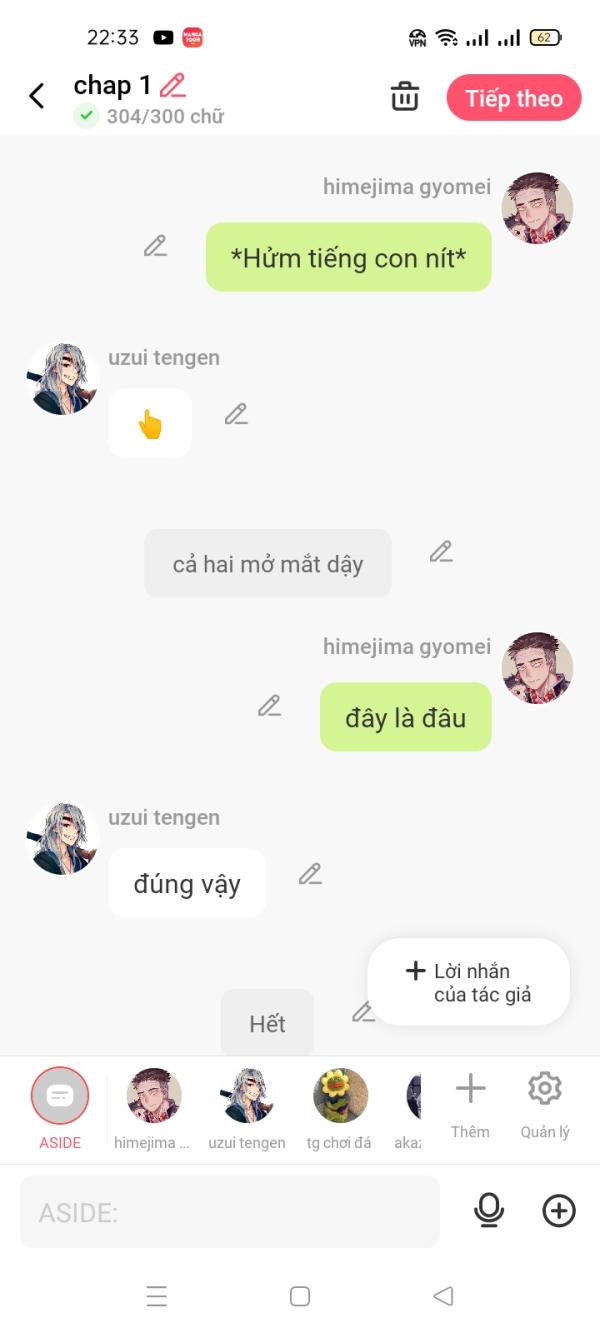Edit the "cả hai mở mắt dậy" aside

(x=441, y=551)
